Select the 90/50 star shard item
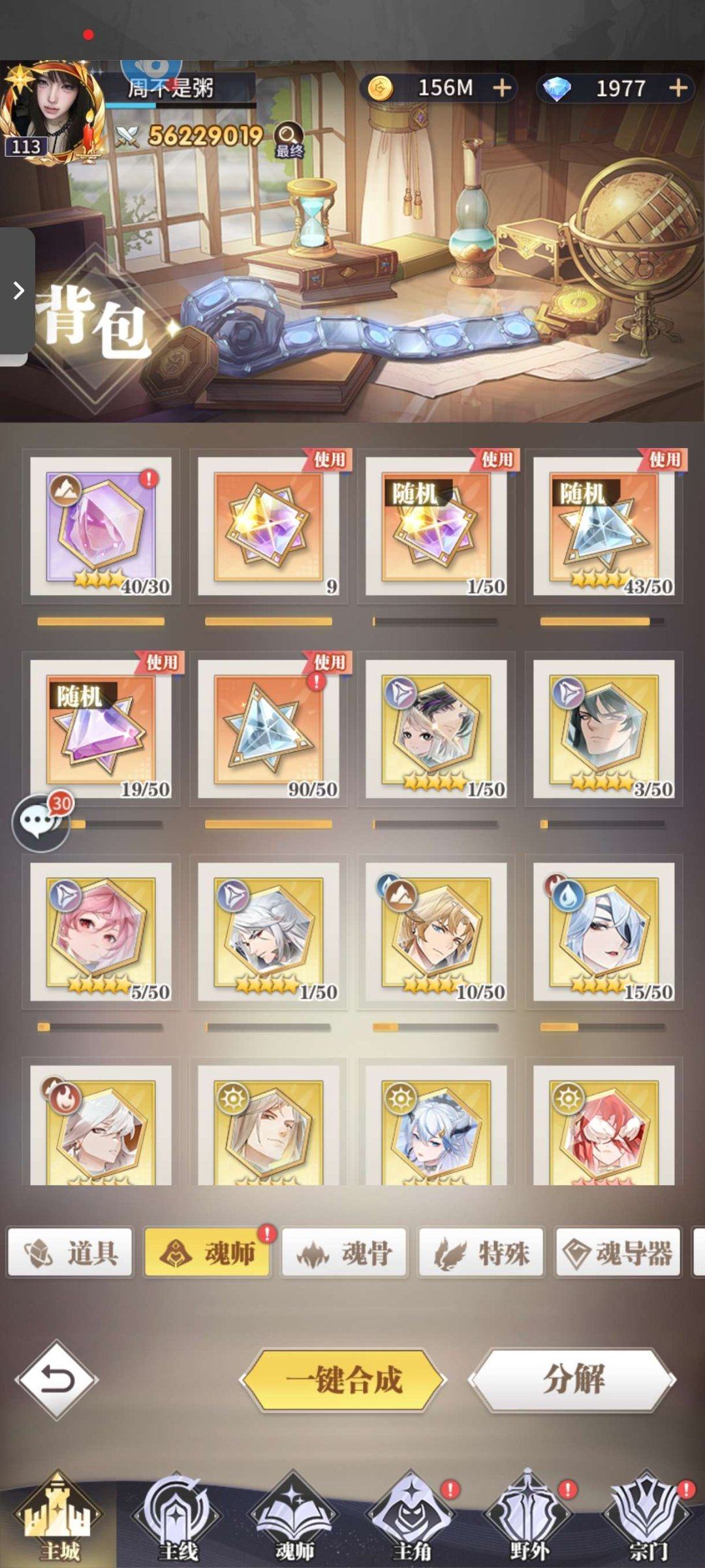The image size is (705, 1568). pos(268,729)
